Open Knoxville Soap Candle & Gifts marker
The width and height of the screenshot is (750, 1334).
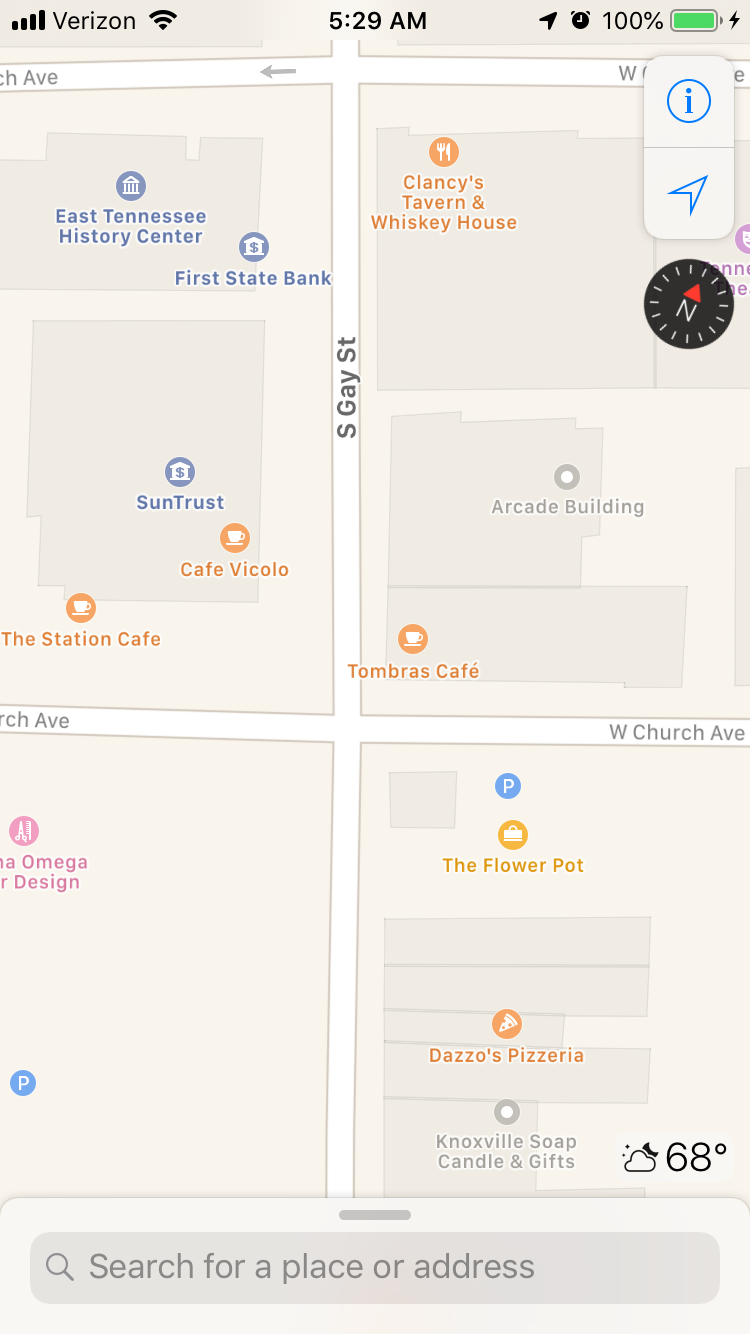coord(507,1112)
